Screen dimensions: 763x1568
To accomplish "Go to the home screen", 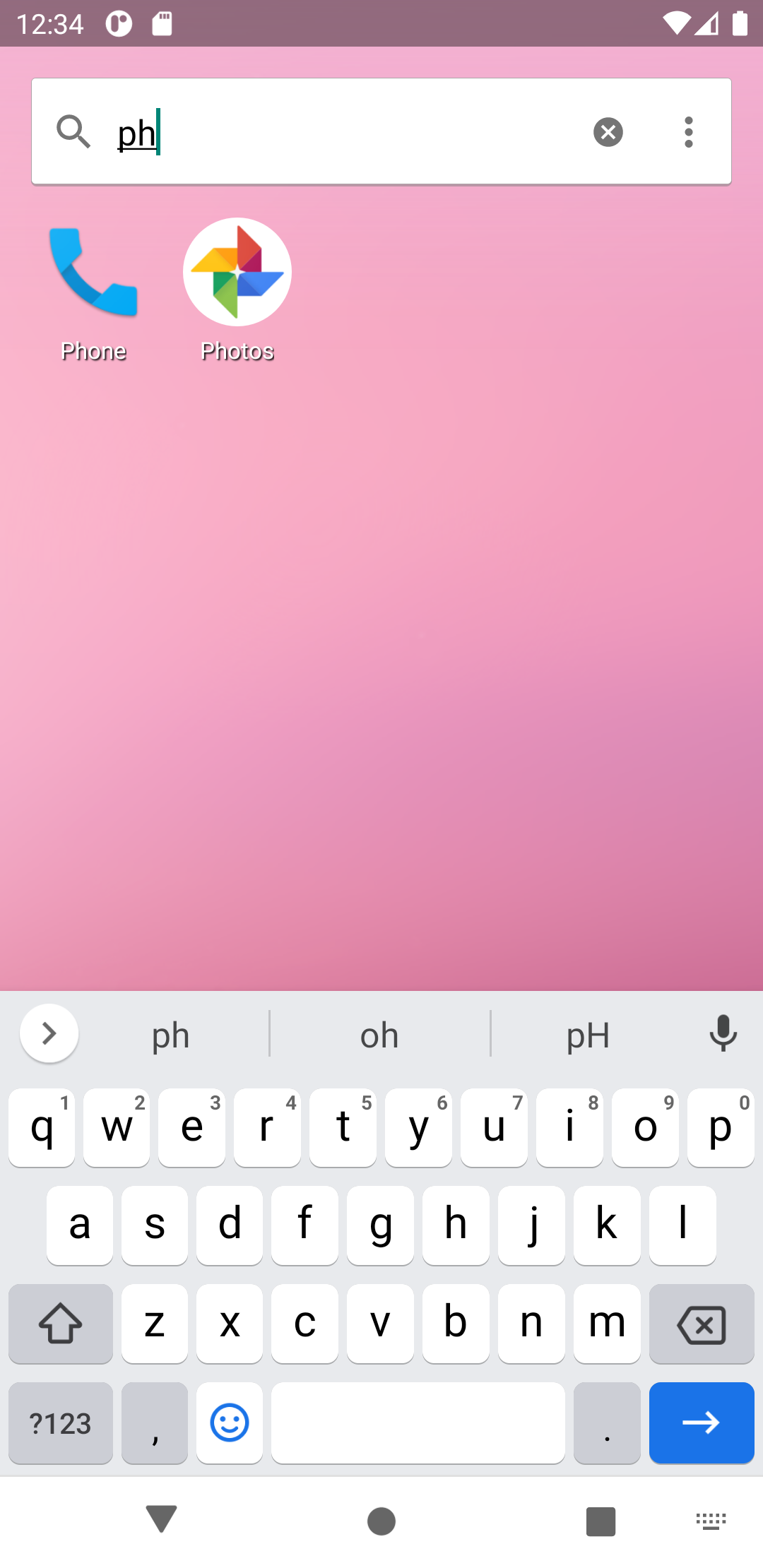I will coord(381,1520).
